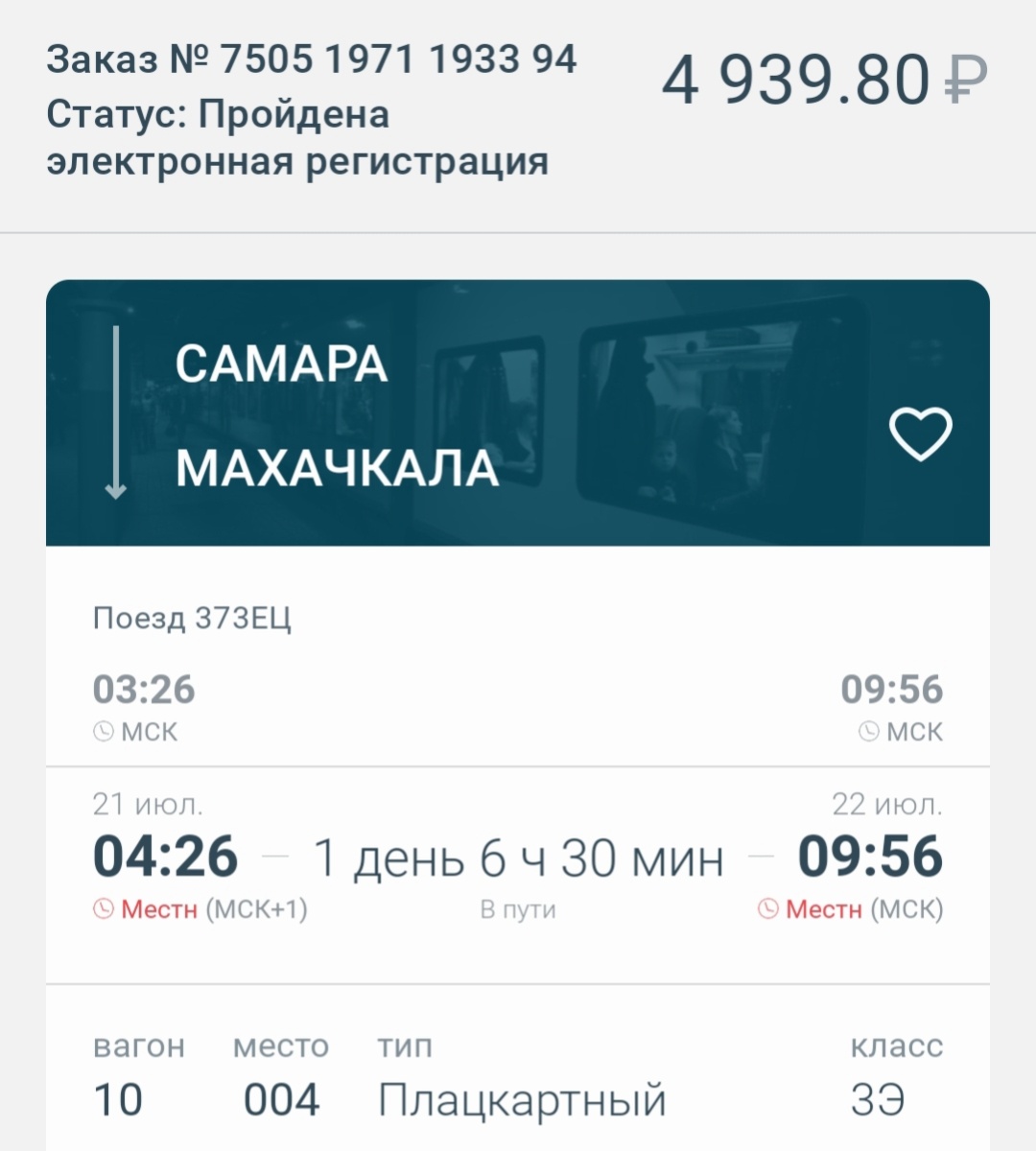Tap the clock icon next to departure МСК time
The width and height of the screenshot is (1036, 1151).
[106, 730]
